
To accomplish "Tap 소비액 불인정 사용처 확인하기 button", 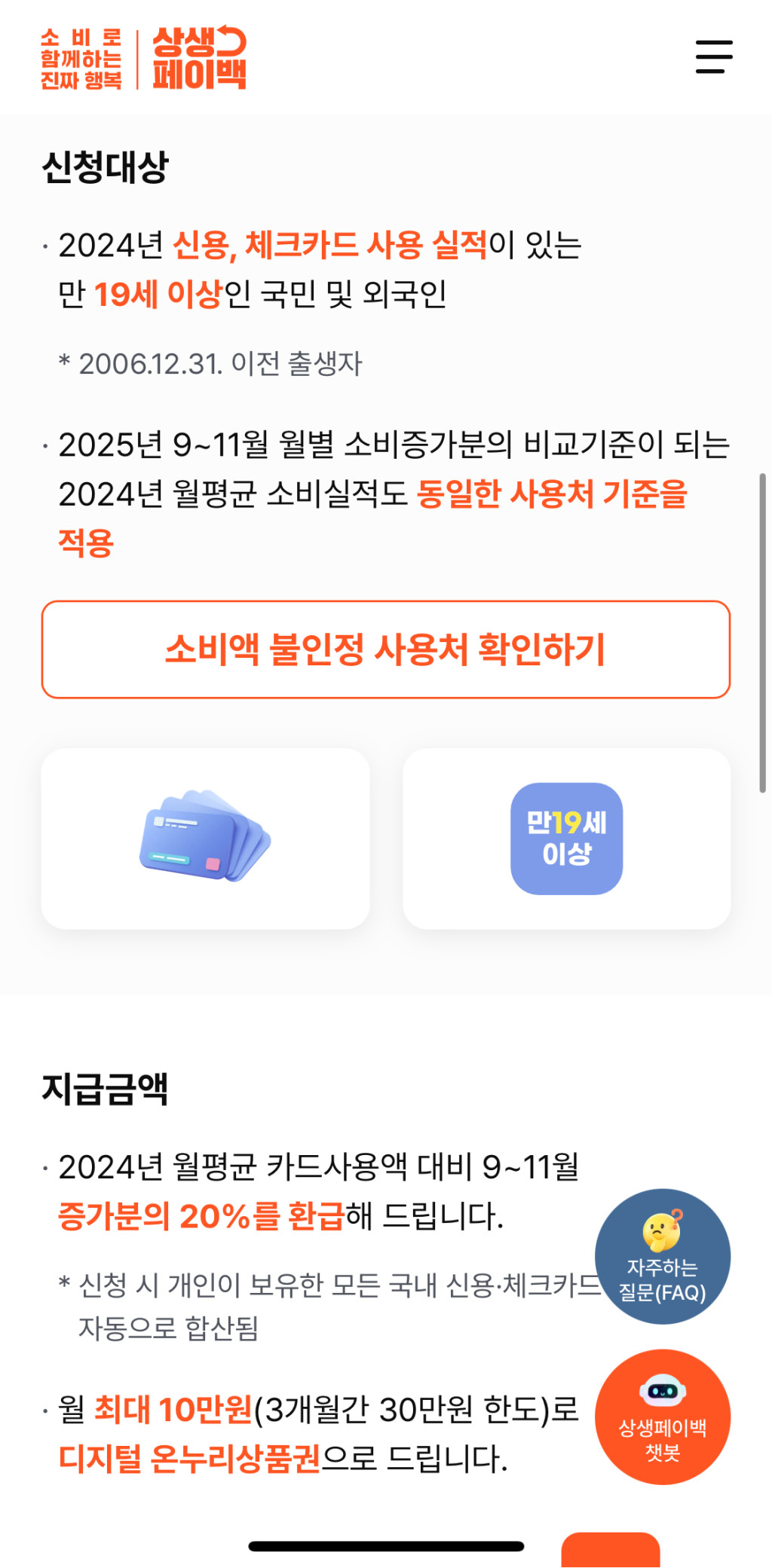I will tap(386, 650).
